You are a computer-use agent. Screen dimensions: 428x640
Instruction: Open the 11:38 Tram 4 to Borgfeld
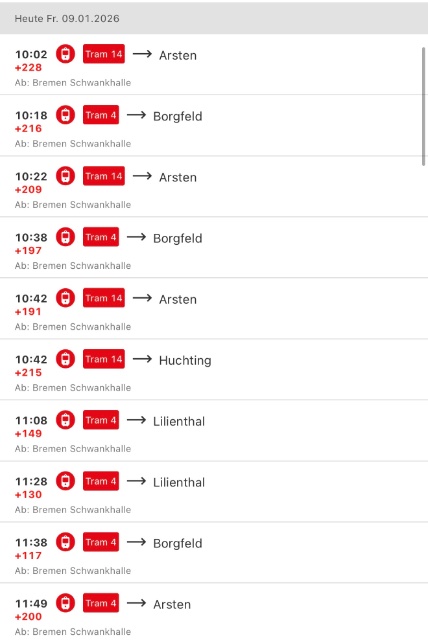coord(214,552)
